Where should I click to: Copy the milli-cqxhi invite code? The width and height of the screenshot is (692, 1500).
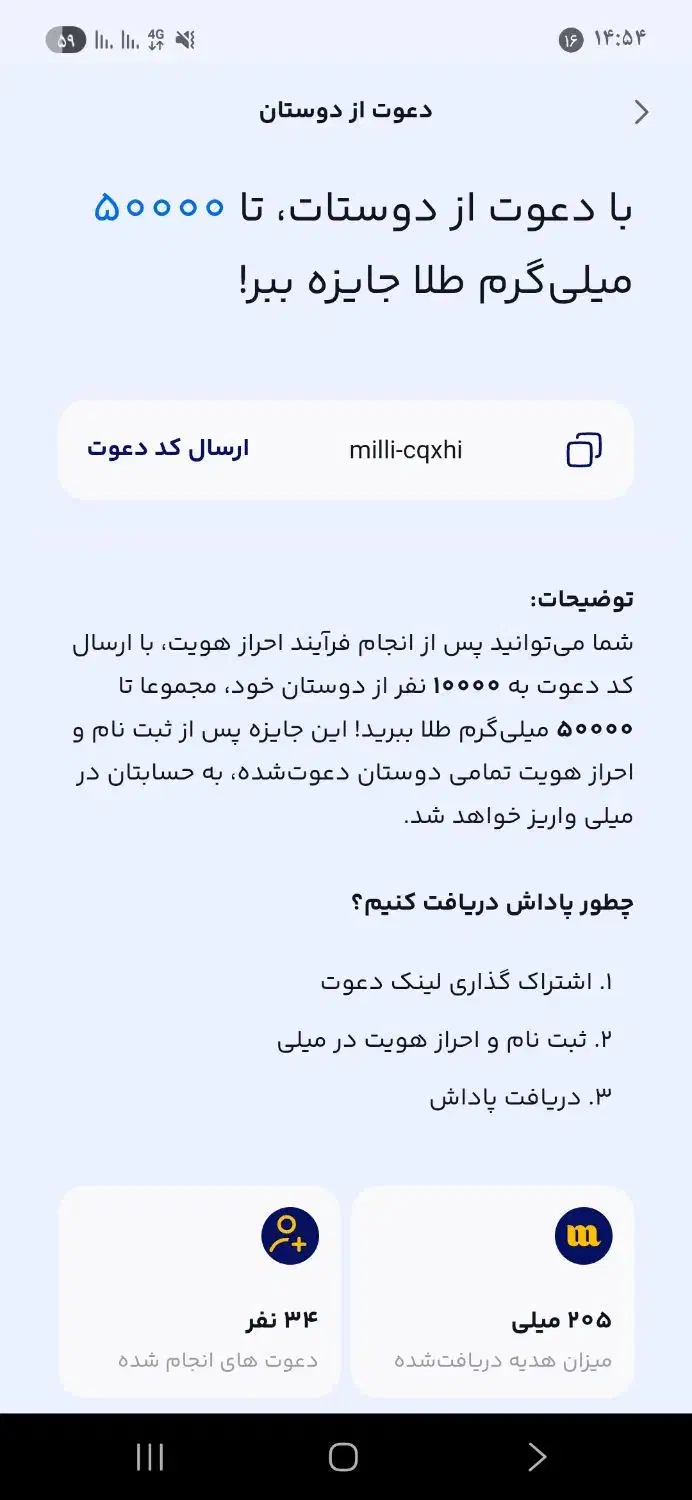(584, 450)
